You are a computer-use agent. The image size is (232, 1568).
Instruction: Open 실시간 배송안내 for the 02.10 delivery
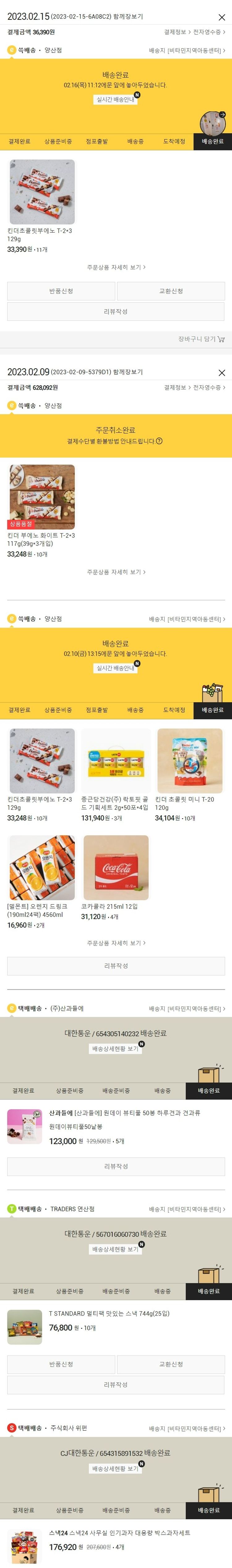click(x=116, y=668)
